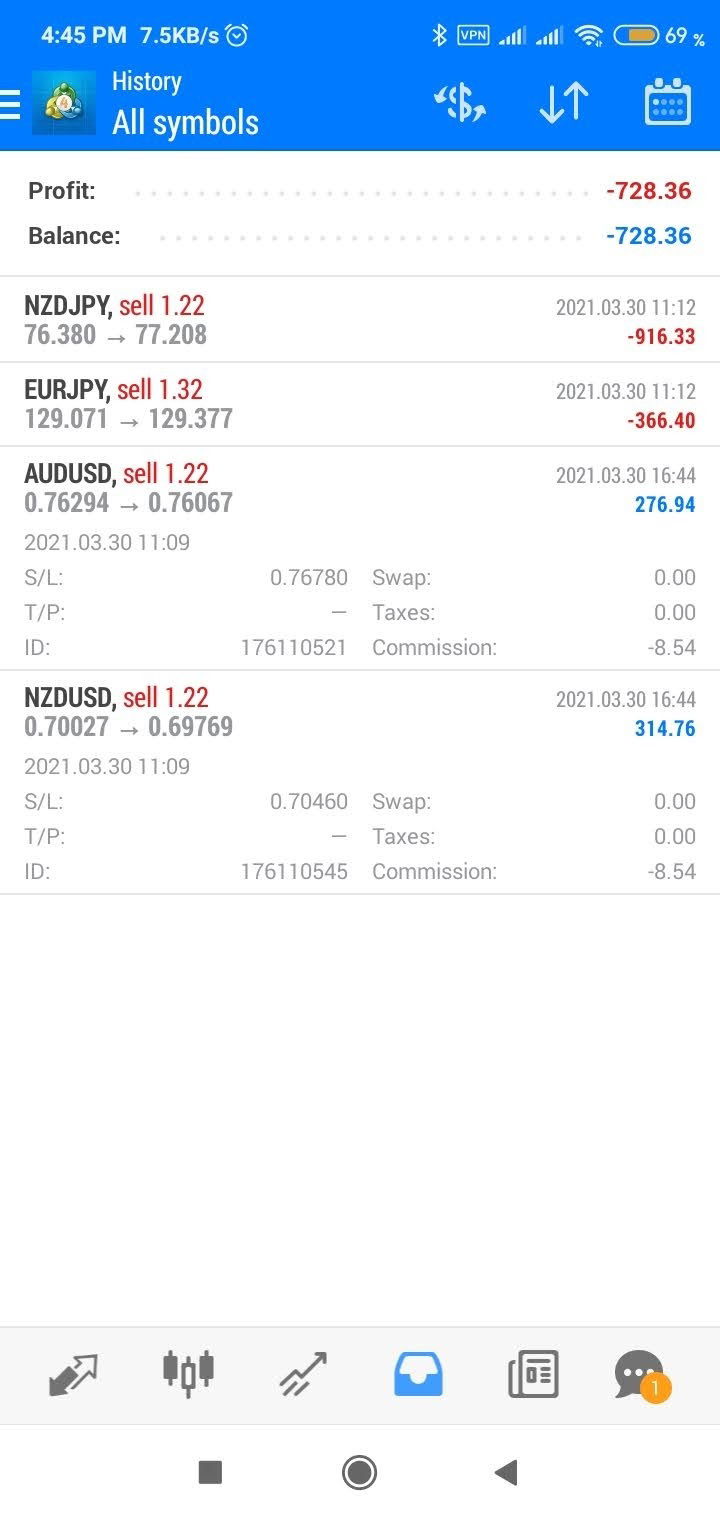Choose the history date range
The height and width of the screenshot is (1520, 720).
(667, 103)
